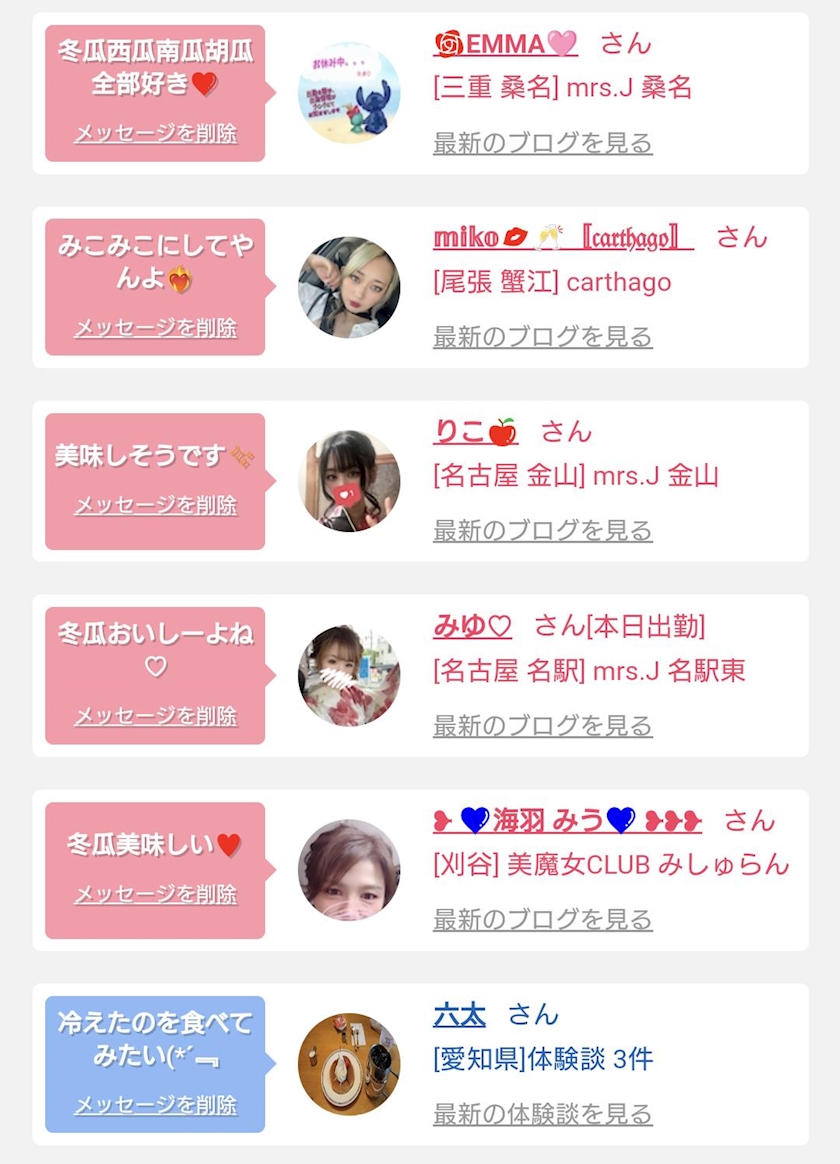View りこ's latest blog
The image size is (840, 1164).
(542, 531)
